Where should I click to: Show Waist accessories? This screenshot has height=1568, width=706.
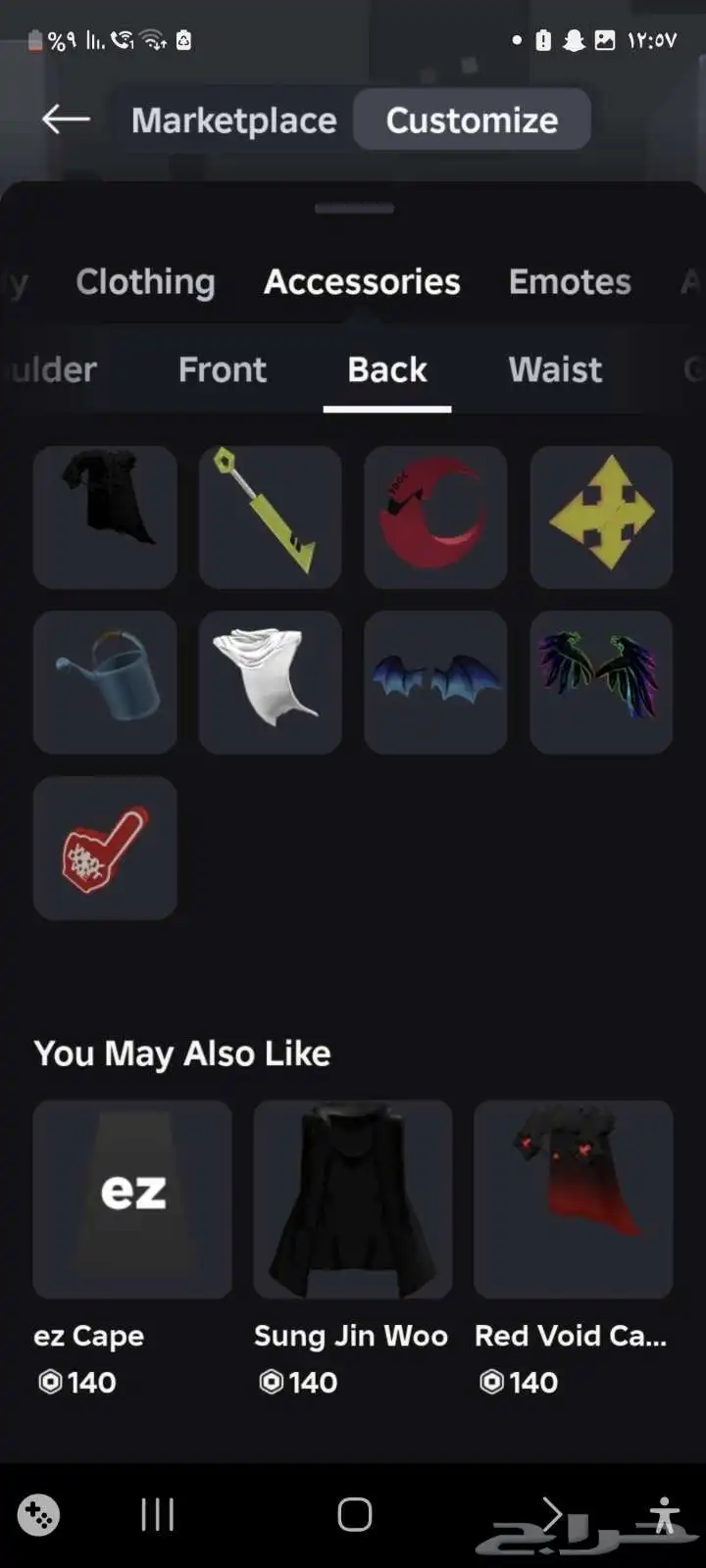coord(555,369)
